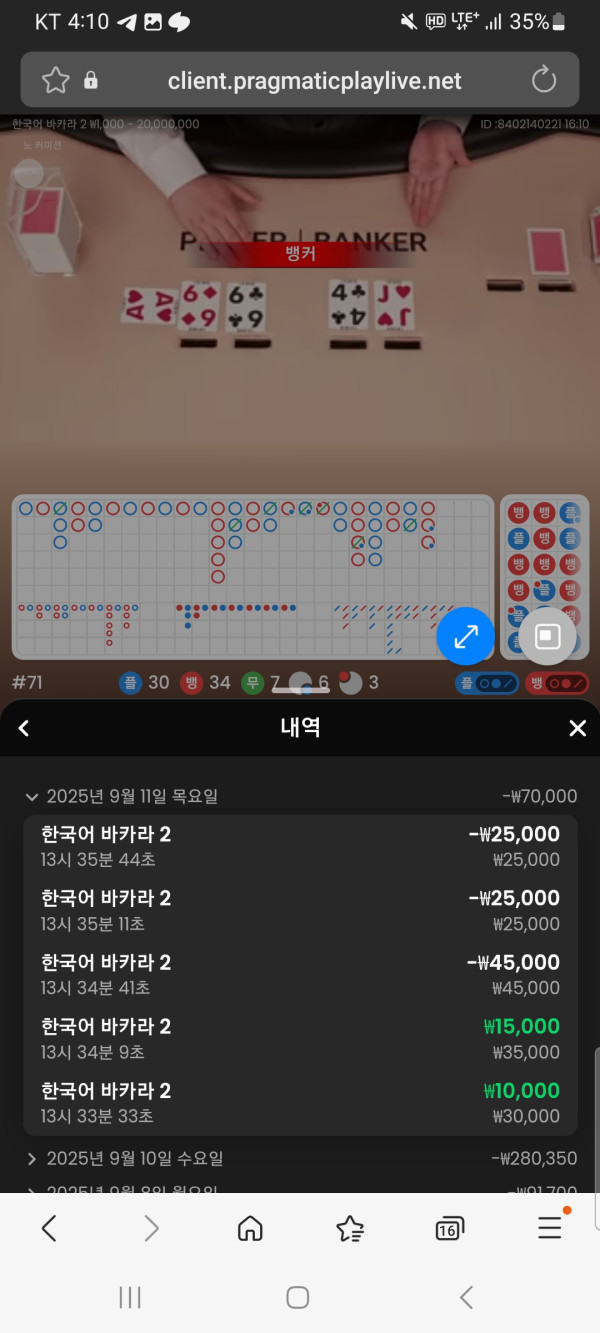Open browser bookmarks list

pos(350,1228)
